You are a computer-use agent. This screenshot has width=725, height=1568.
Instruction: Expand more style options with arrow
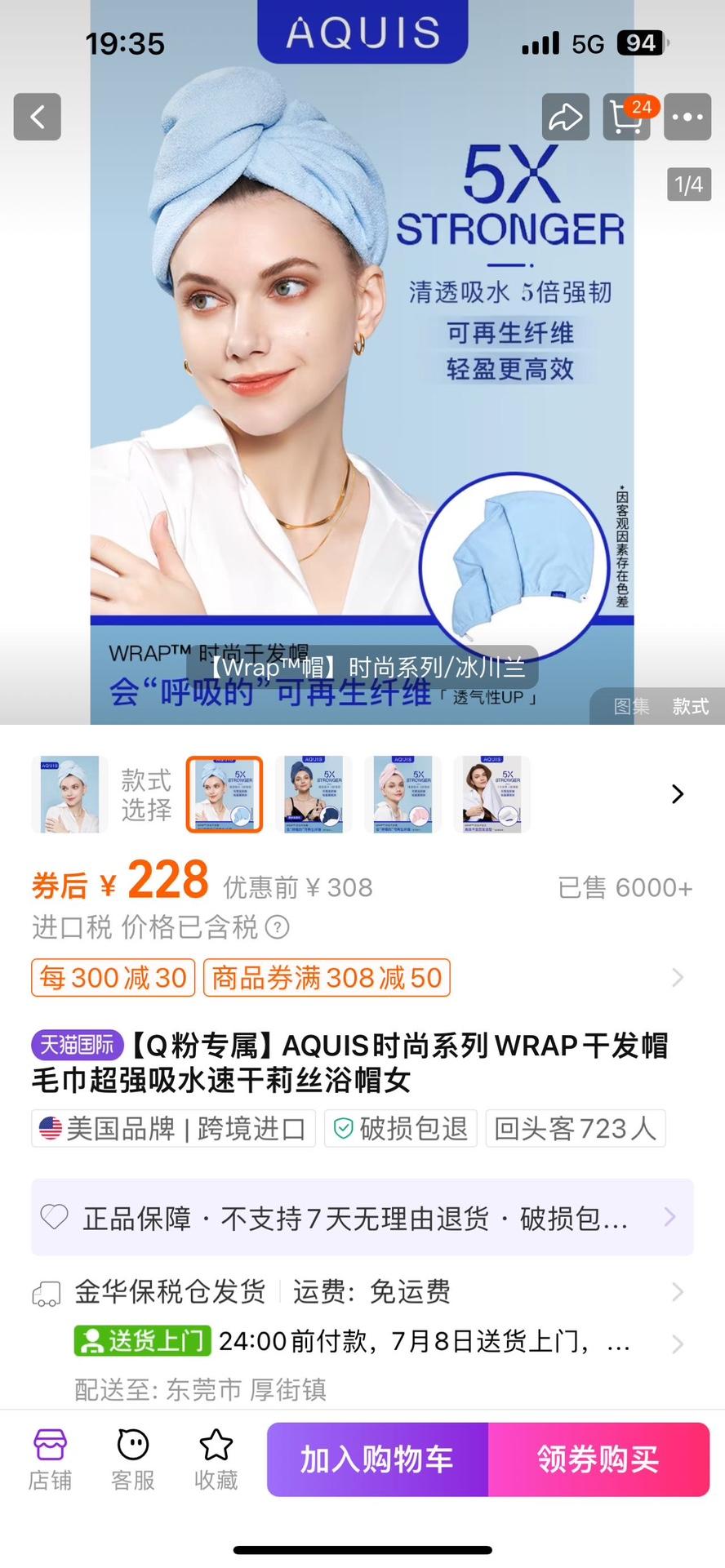tap(677, 794)
